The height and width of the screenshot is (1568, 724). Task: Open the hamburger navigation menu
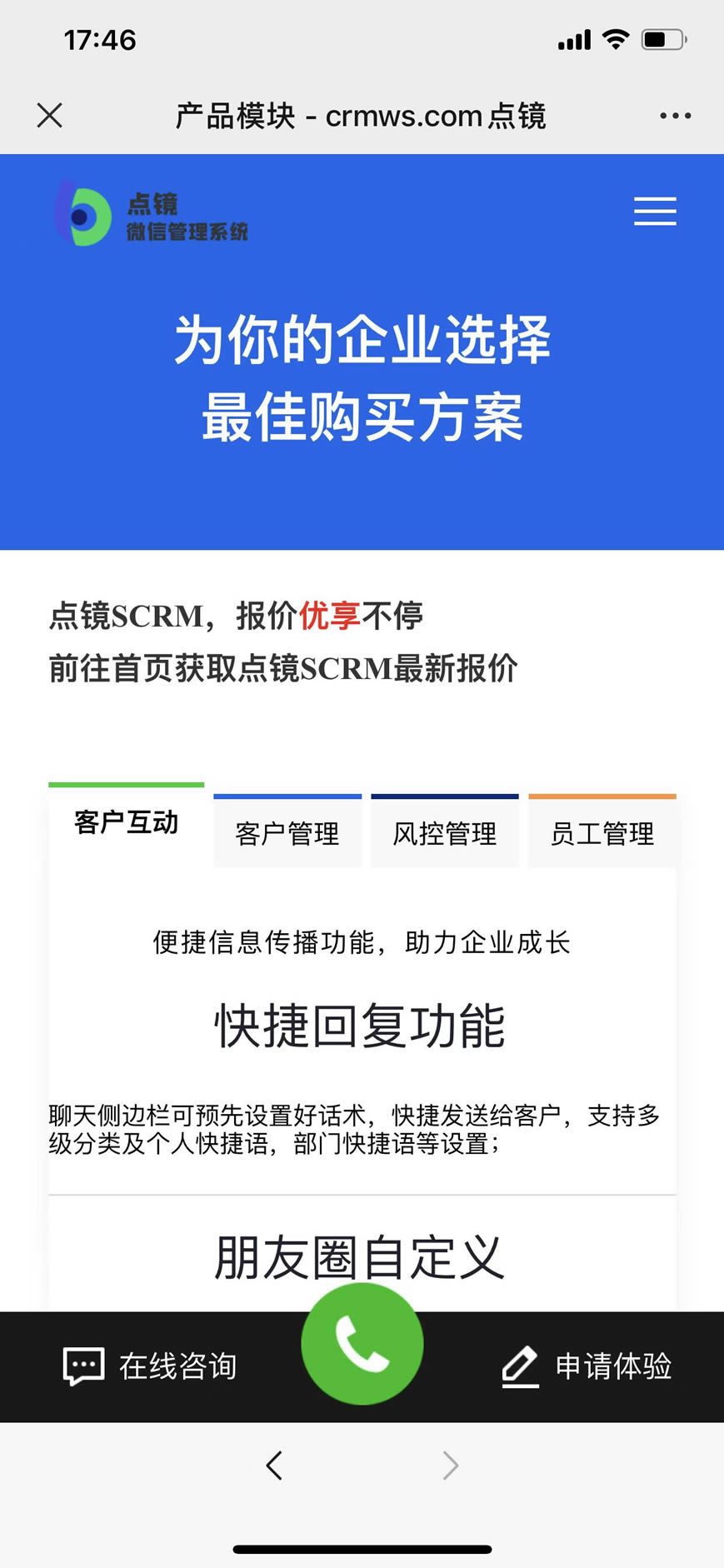coord(655,212)
